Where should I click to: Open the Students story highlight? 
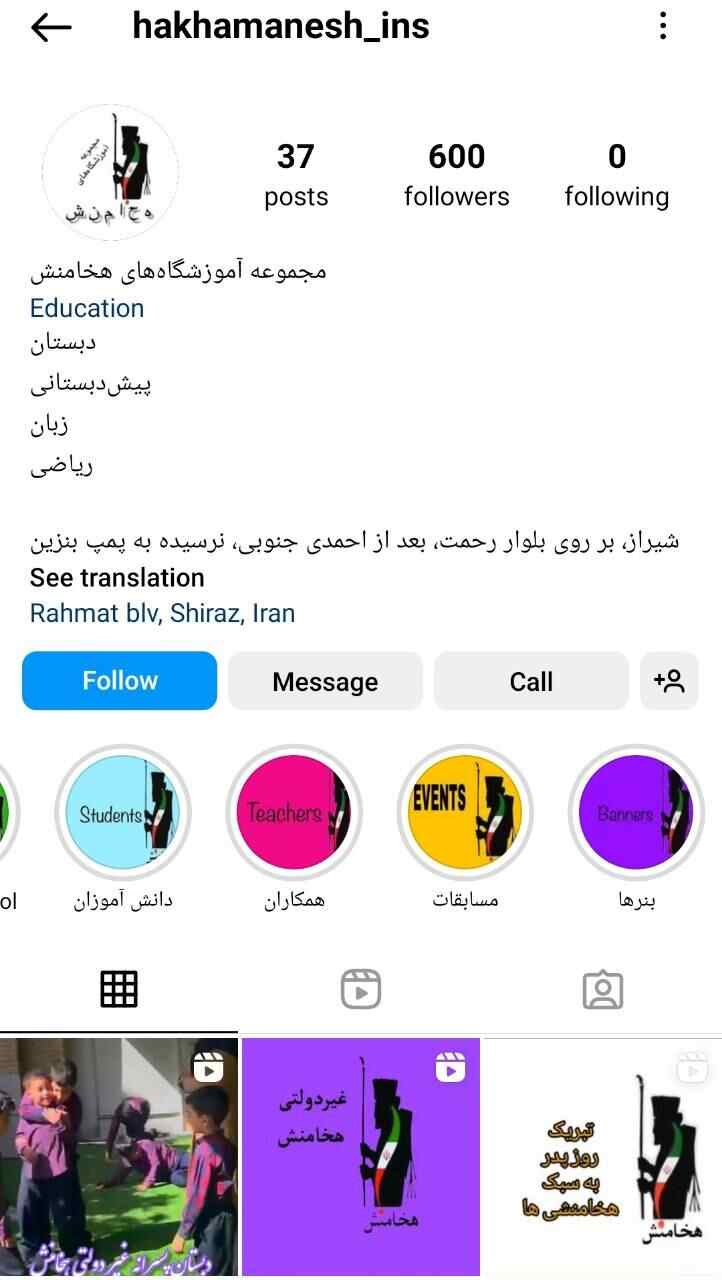[x=123, y=813]
